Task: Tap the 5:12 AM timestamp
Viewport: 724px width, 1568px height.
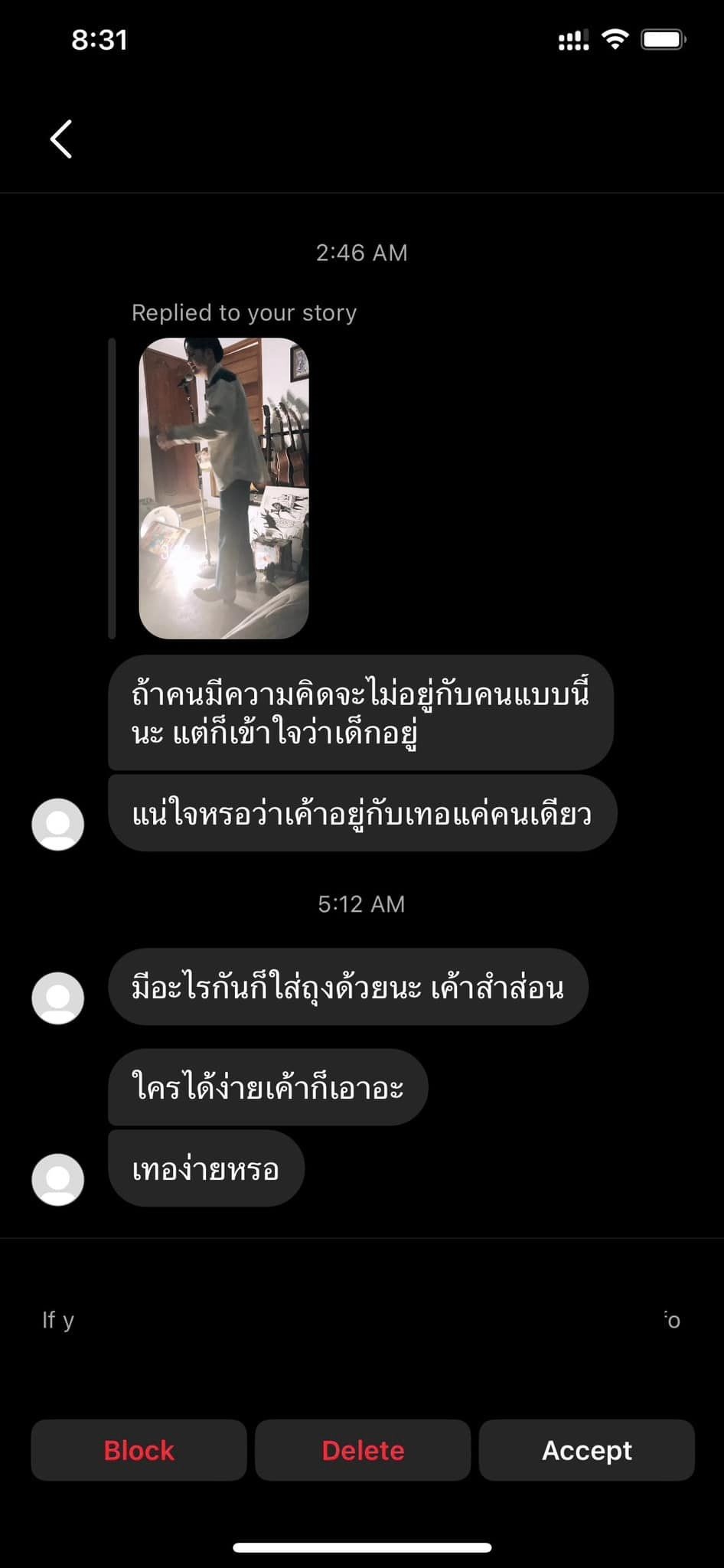Action: tap(361, 904)
